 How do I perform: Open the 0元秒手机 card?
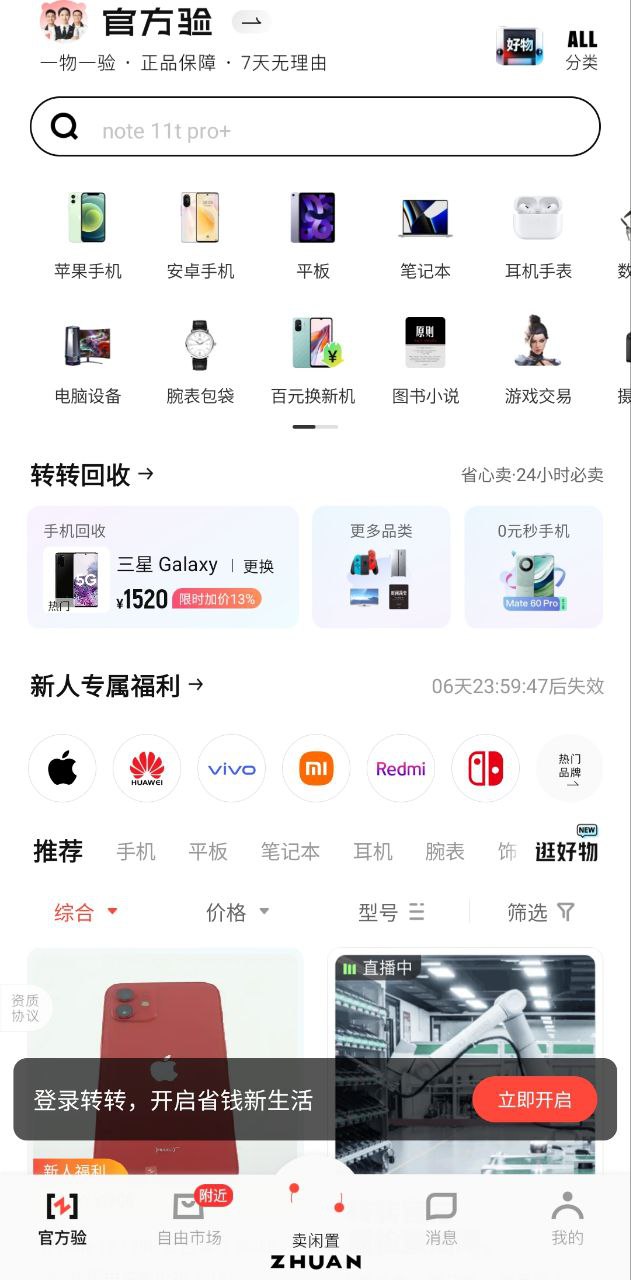pyautogui.click(x=534, y=567)
